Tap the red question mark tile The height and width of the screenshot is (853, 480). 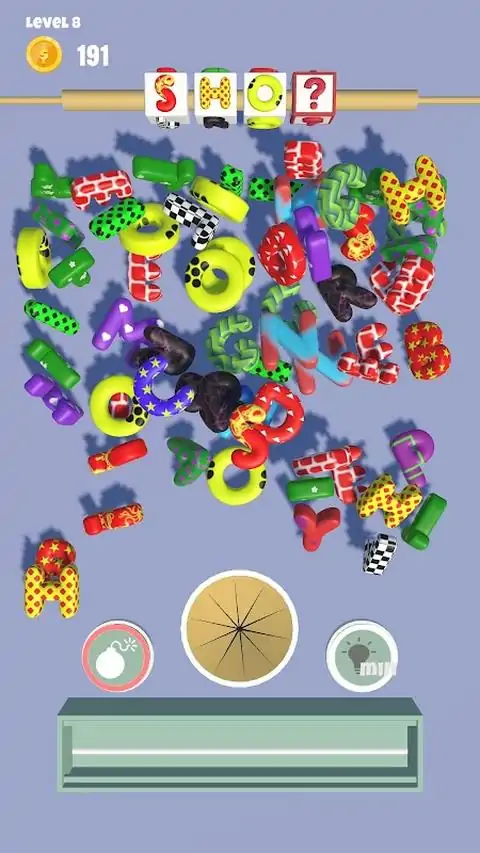click(x=313, y=97)
